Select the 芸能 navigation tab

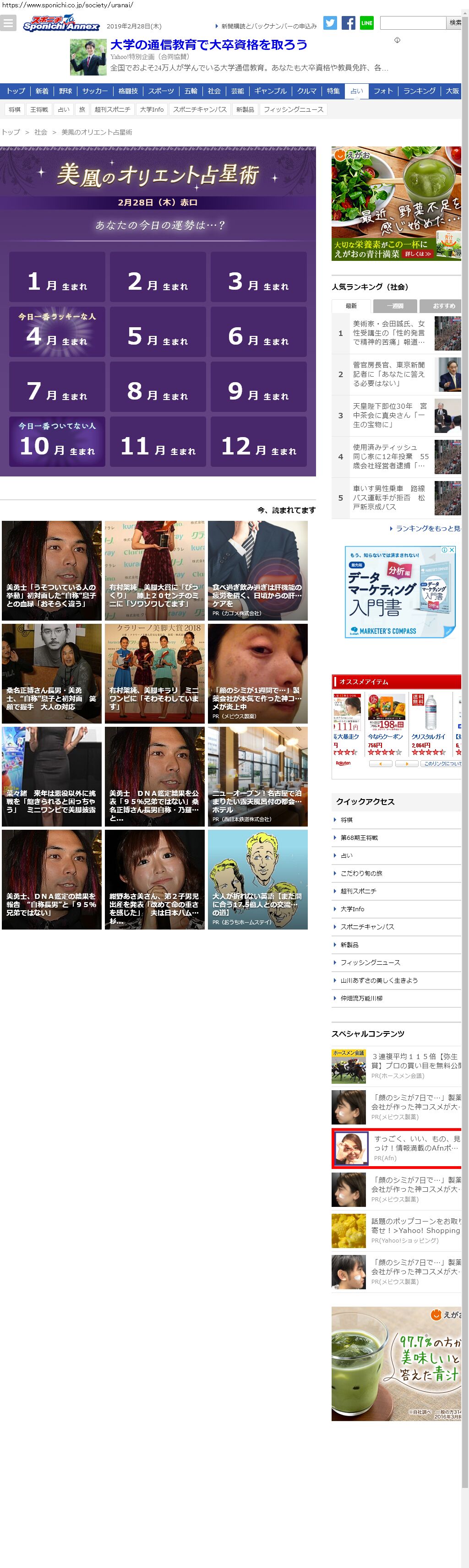(237, 91)
